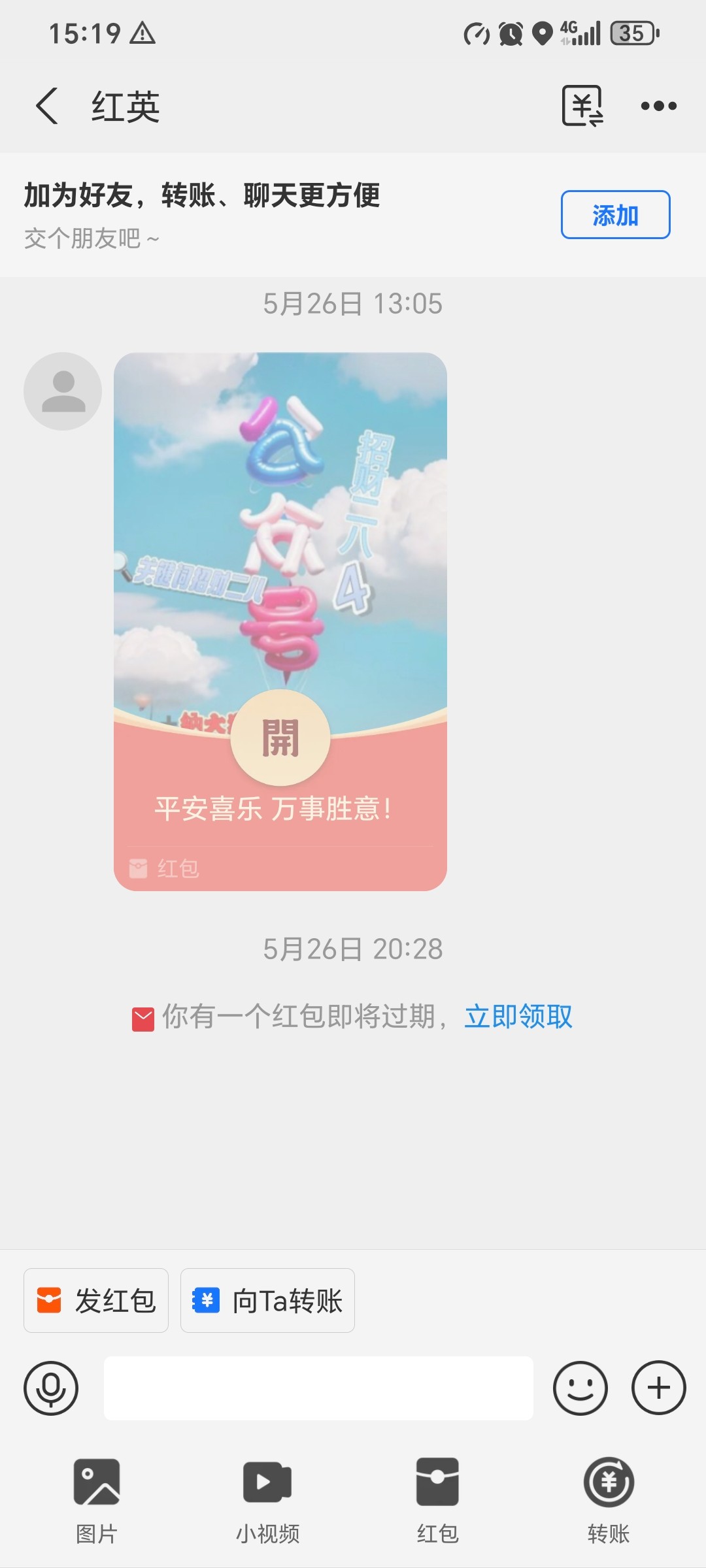Image resolution: width=706 pixels, height=1568 pixels.
Task: Tap 添加 to add as friend
Action: [x=615, y=215]
